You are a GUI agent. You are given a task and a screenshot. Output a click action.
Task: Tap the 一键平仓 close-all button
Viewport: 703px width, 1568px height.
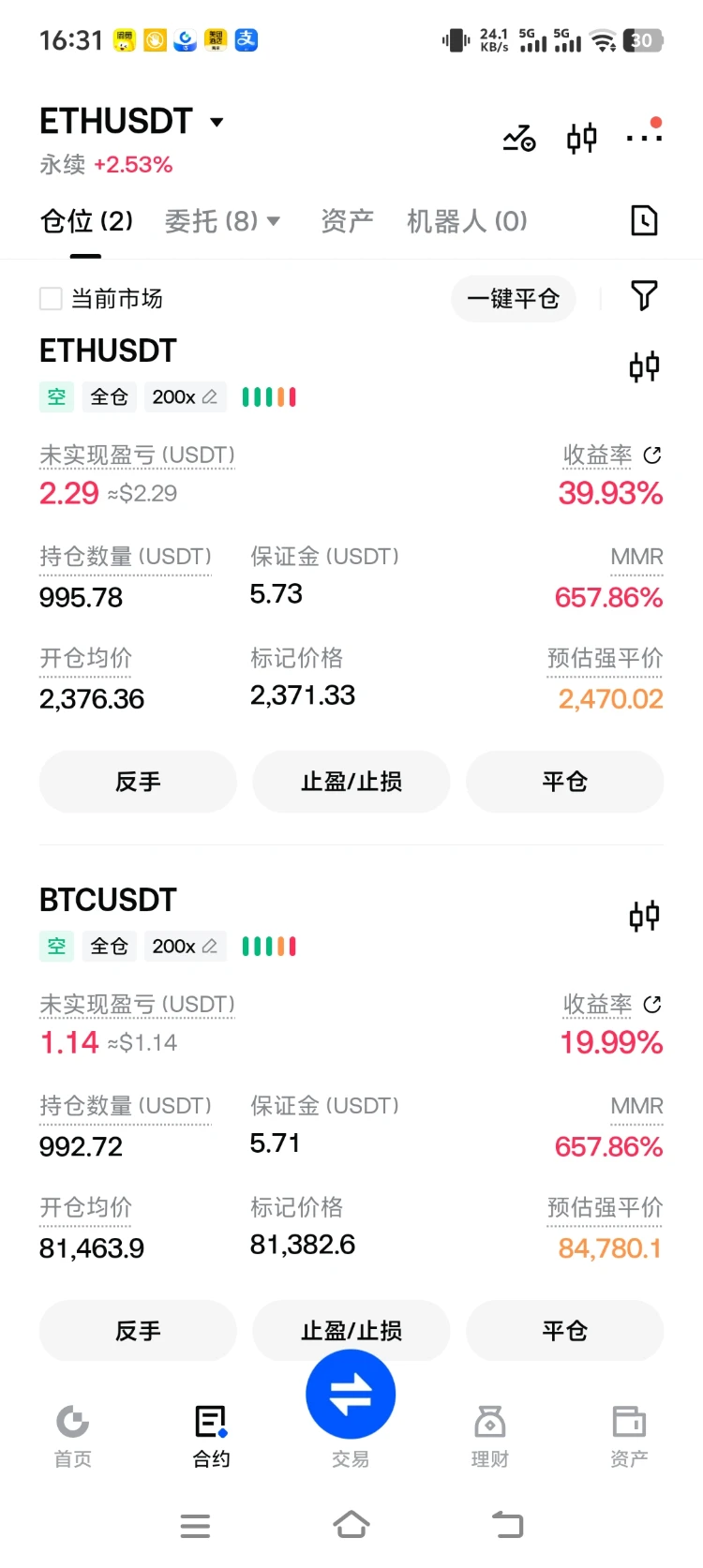tap(514, 299)
